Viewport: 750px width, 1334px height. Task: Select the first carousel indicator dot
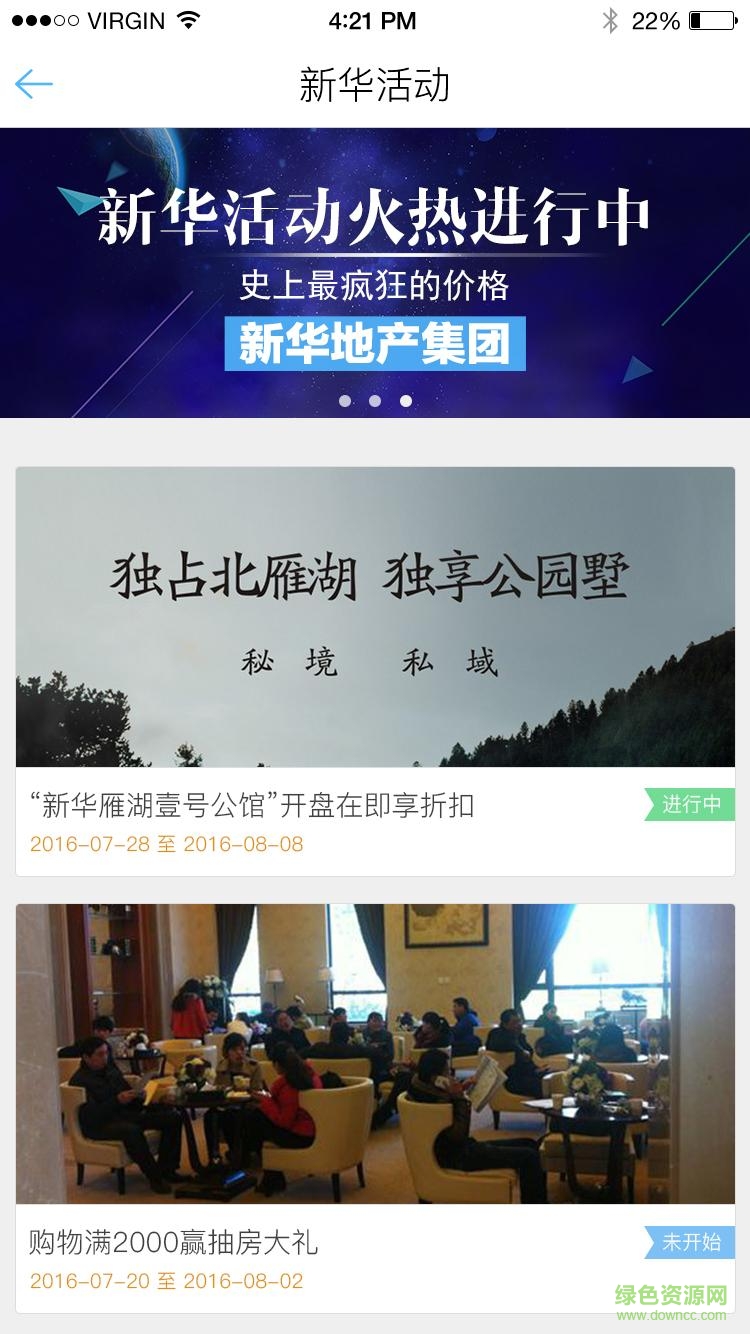tap(345, 400)
